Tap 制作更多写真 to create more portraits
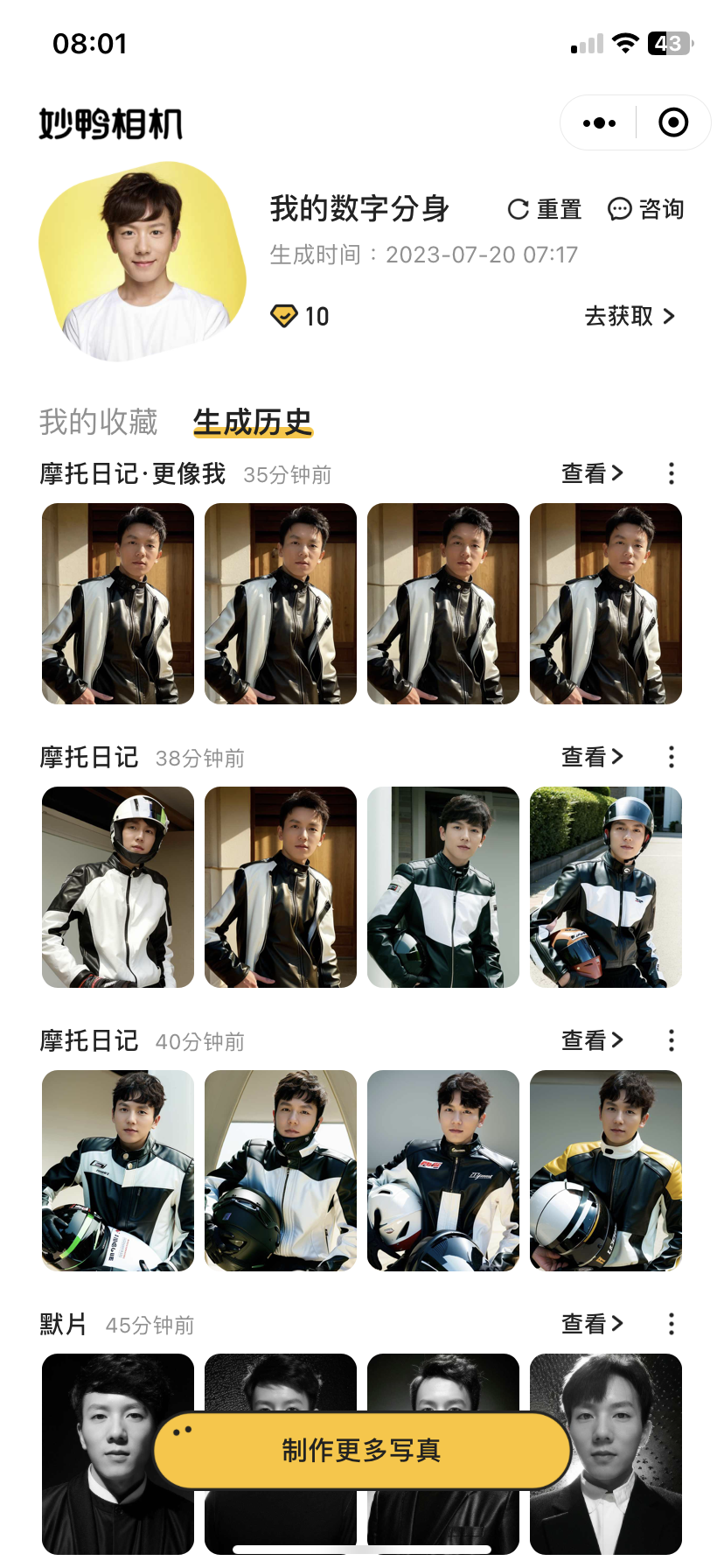The width and height of the screenshot is (724, 1568). 362,1450
